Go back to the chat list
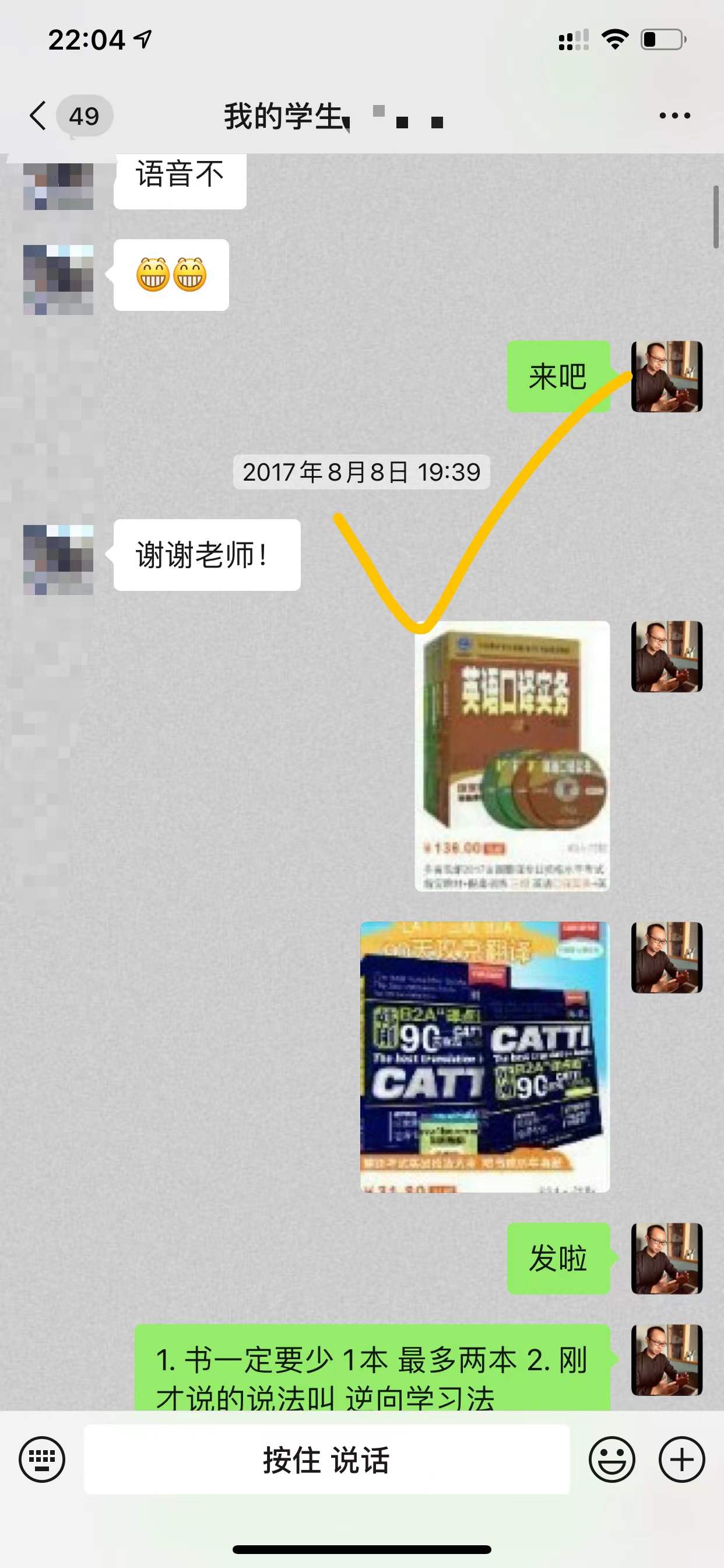This screenshot has width=724, height=1568. 39,116
